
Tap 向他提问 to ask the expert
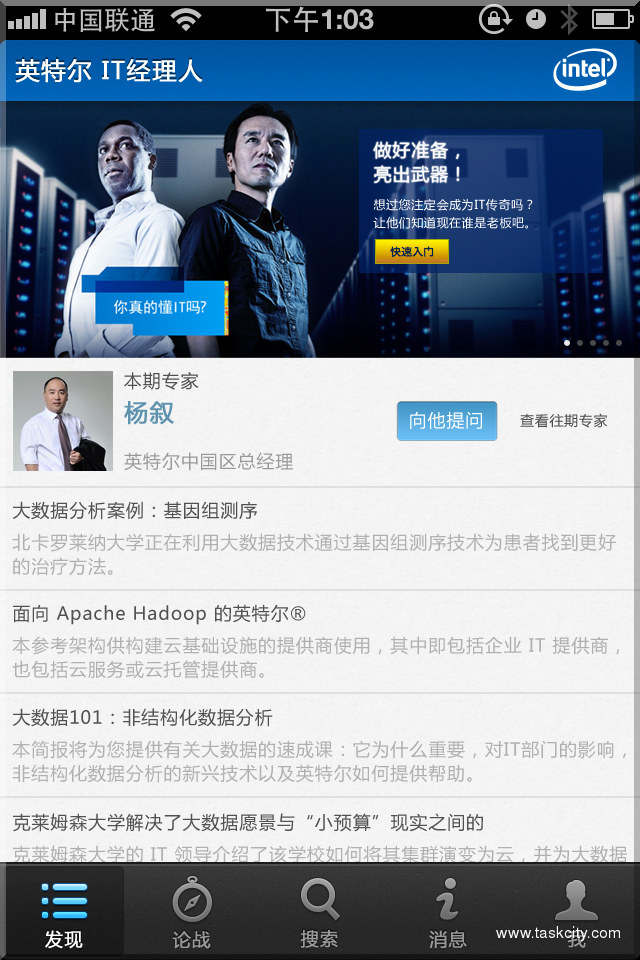point(446,421)
